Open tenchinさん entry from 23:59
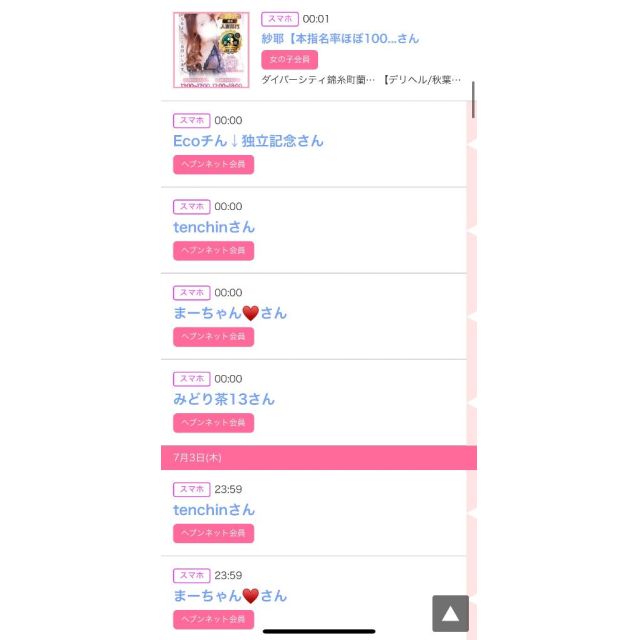This screenshot has width=640, height=640. coord(214,510)
